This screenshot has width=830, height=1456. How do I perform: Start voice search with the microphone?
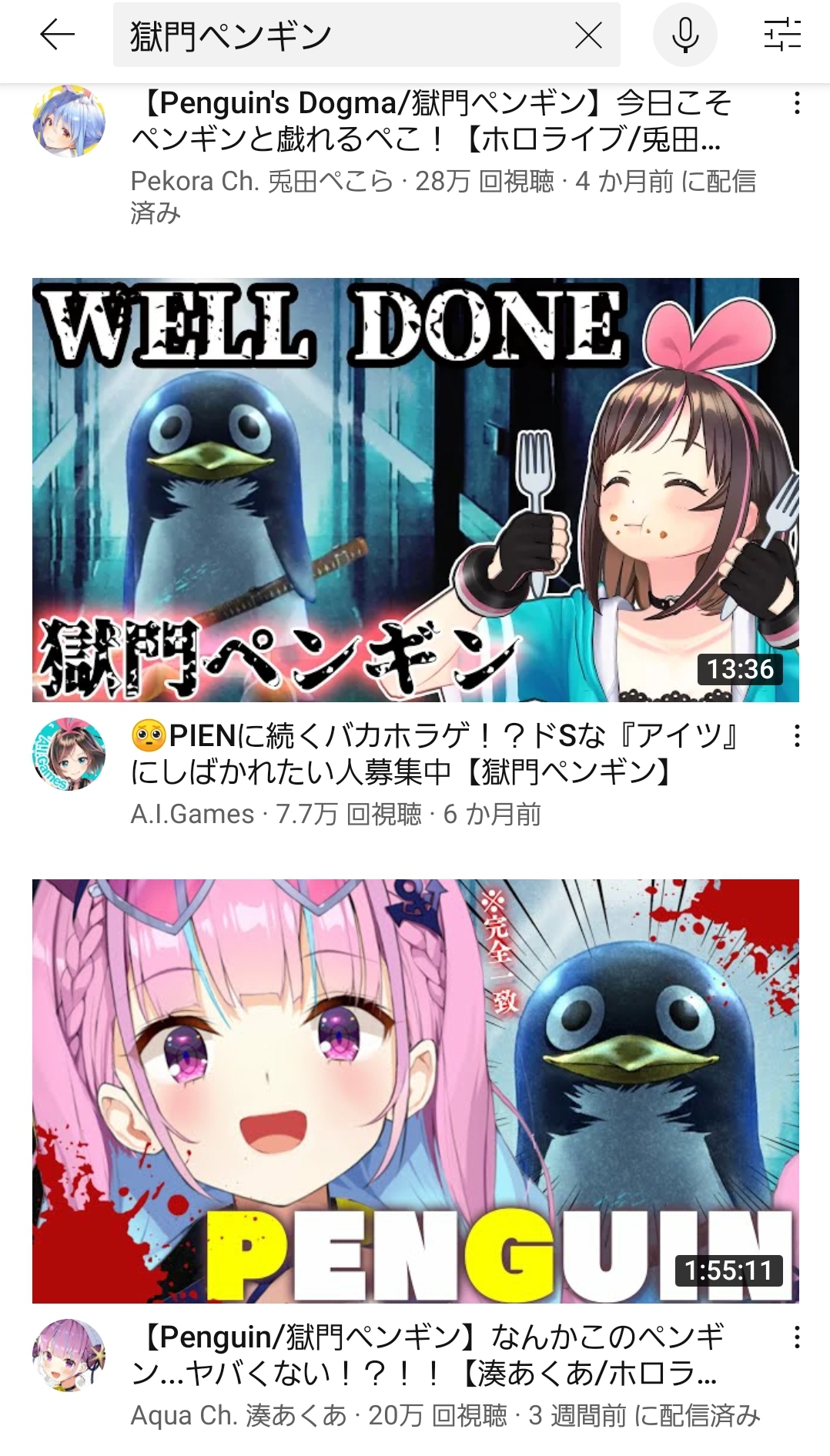(x=684, y=35)
